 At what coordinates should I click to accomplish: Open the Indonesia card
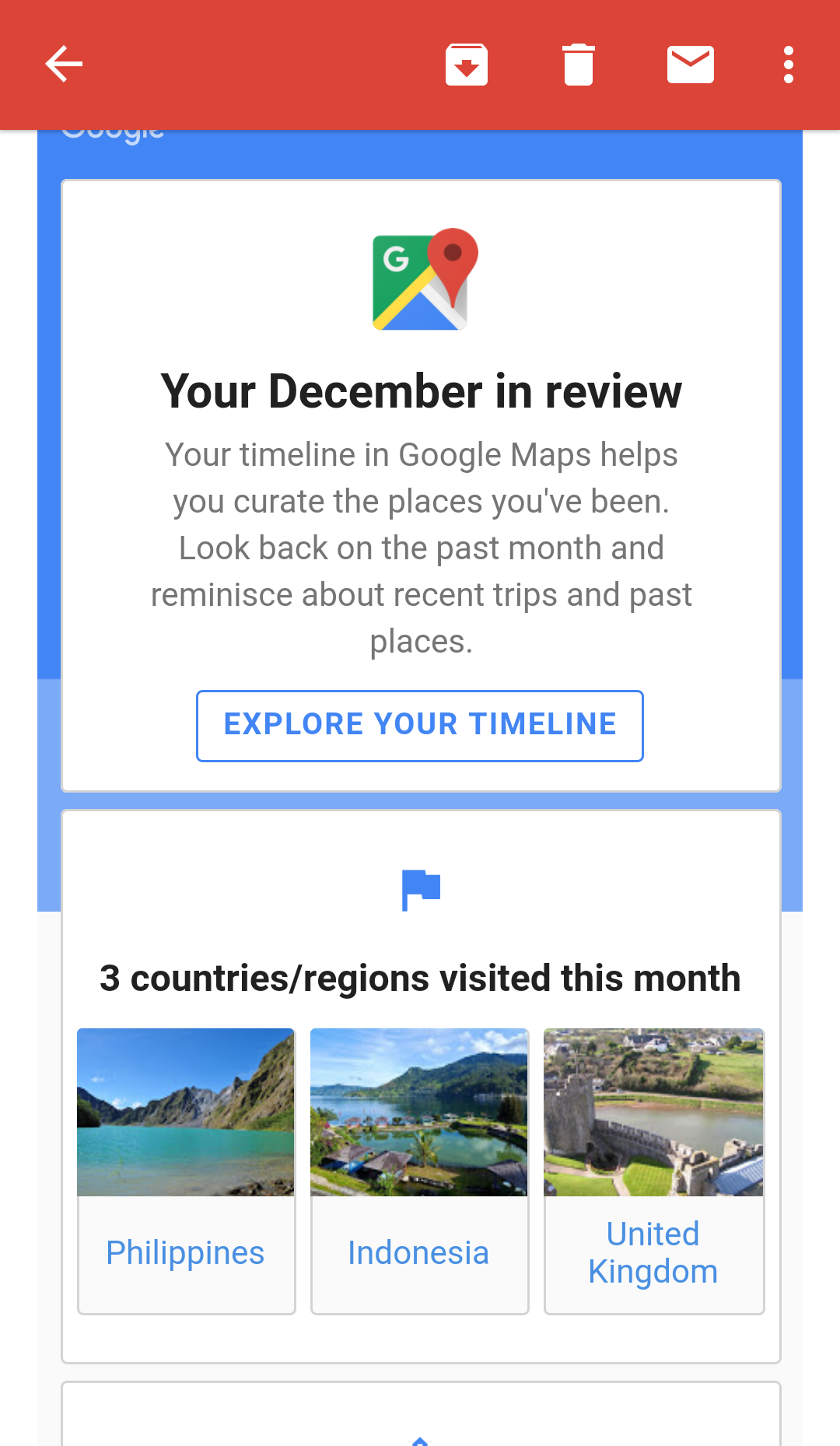(x=419, y=1171)
